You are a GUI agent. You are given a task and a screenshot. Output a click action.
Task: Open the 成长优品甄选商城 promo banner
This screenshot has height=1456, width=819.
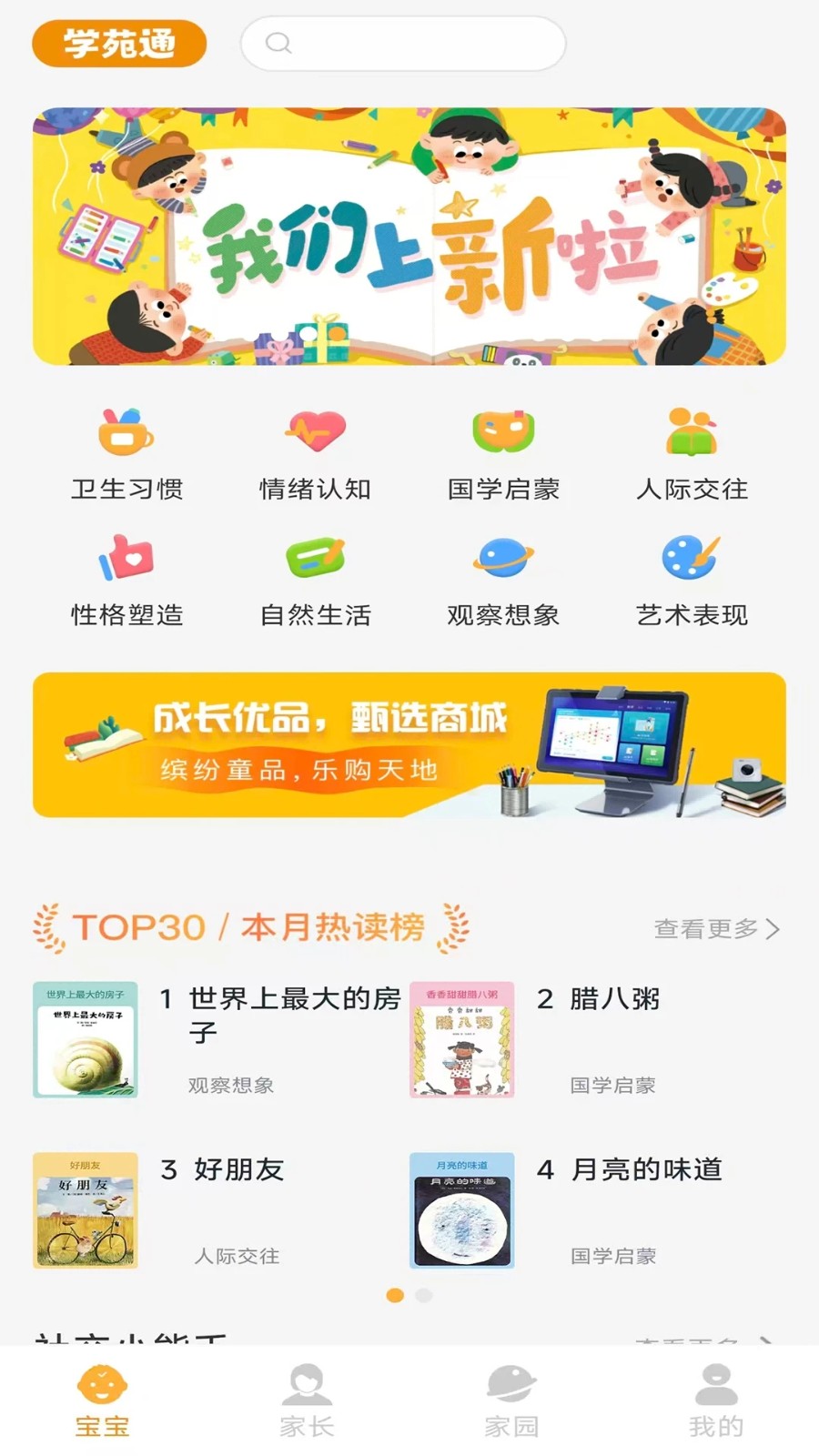point(409,746)
